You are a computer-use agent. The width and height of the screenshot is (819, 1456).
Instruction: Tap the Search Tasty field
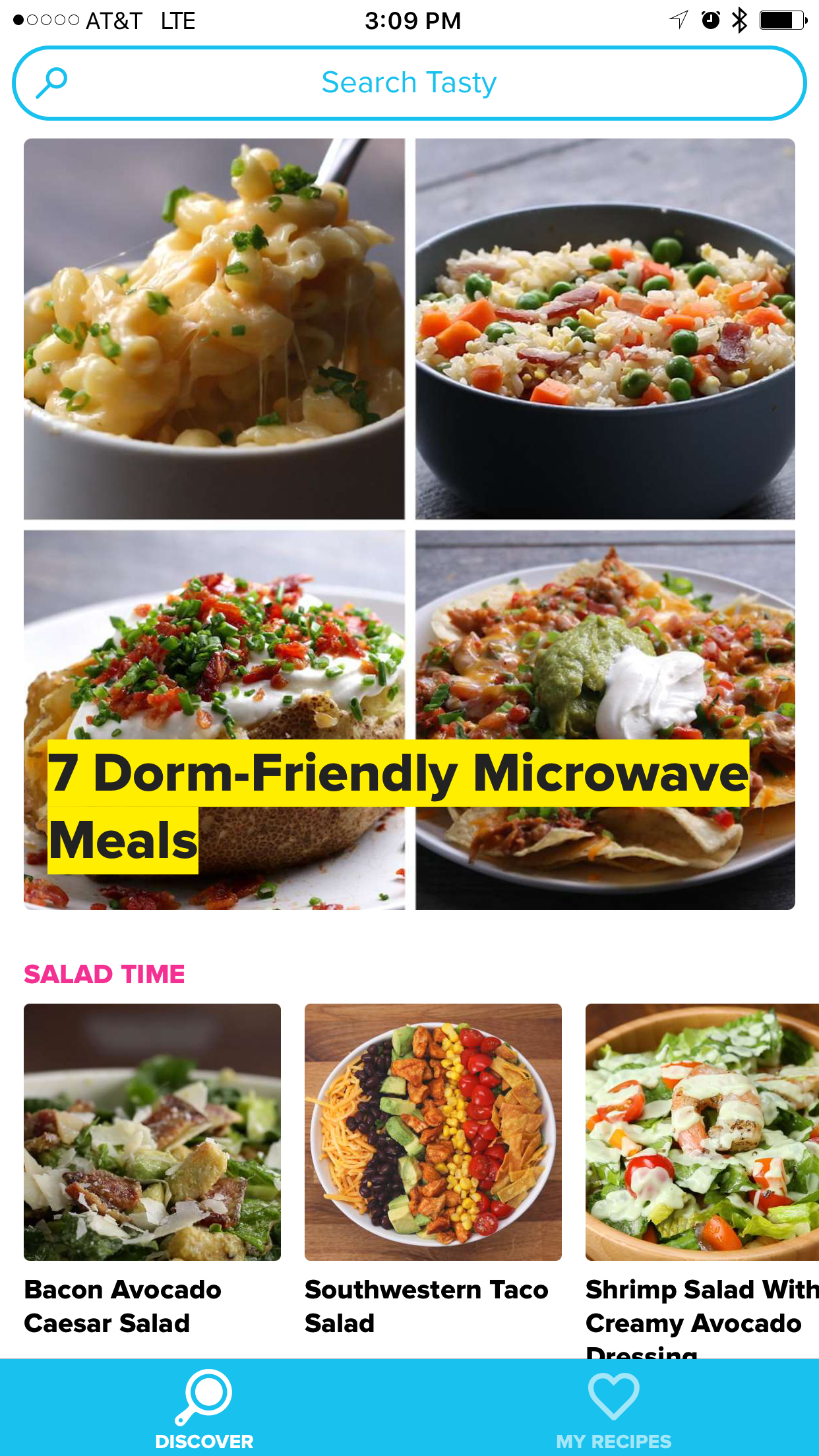409,83
